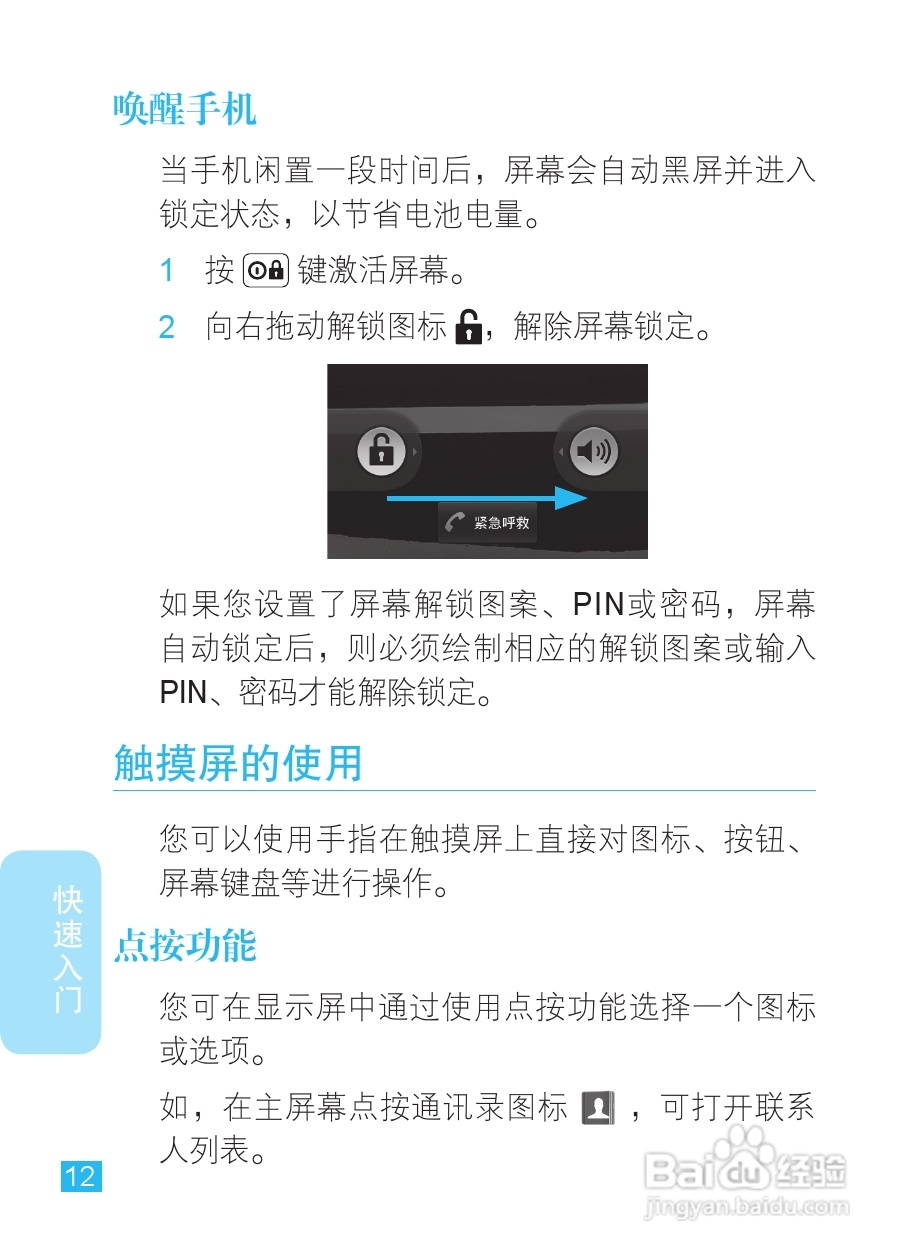Toggle mute using the lock screen volume circle

pyautogui.click(x=592, y=451)
